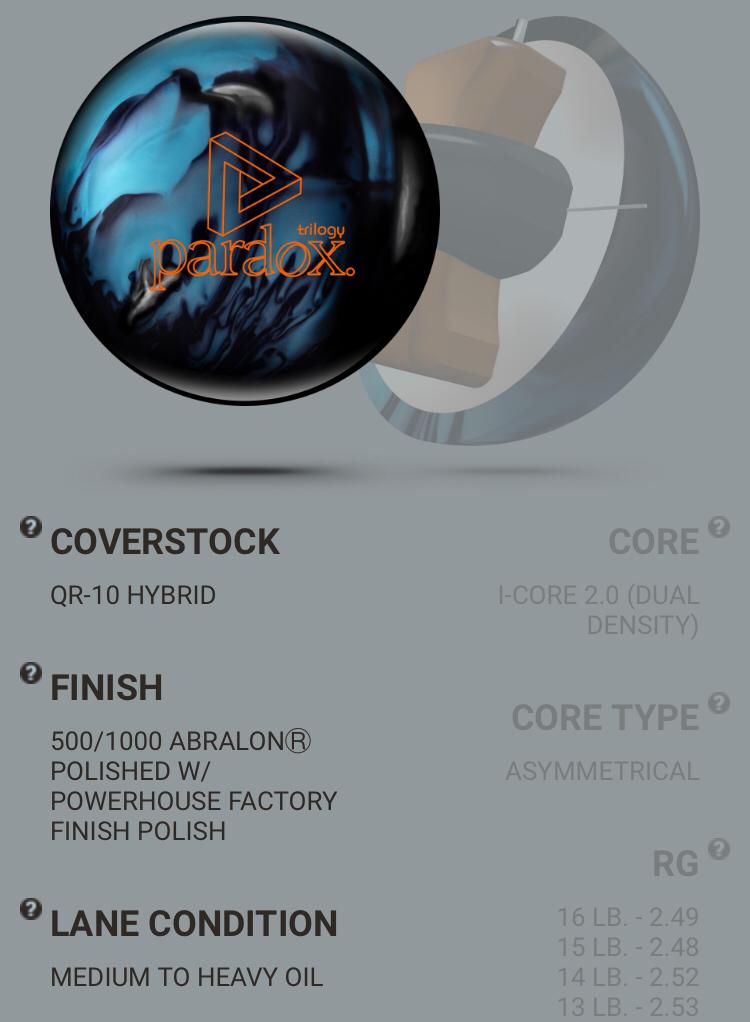
Task: Show the Core Type help tooltip
Action: [718, 703]
